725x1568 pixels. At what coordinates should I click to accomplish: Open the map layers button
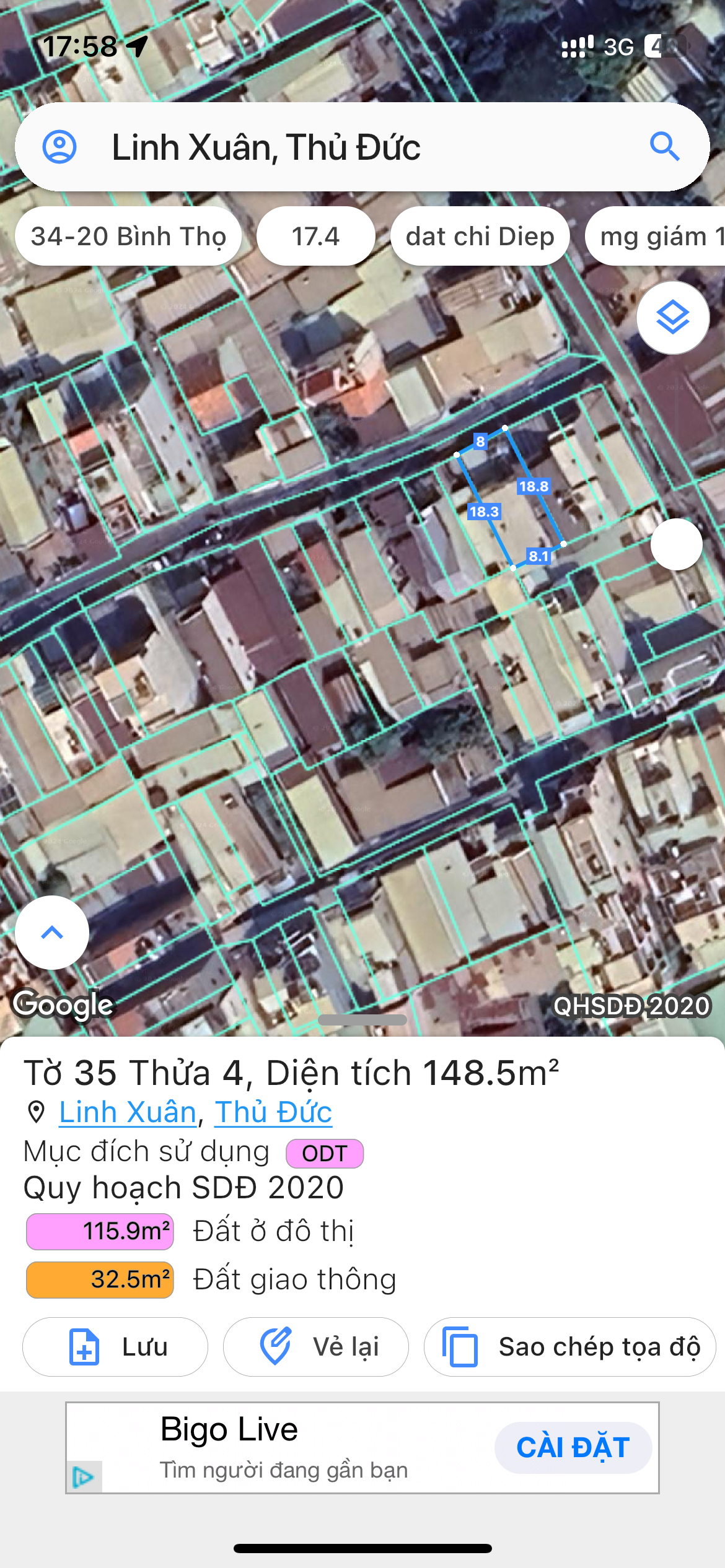[673, 318]
